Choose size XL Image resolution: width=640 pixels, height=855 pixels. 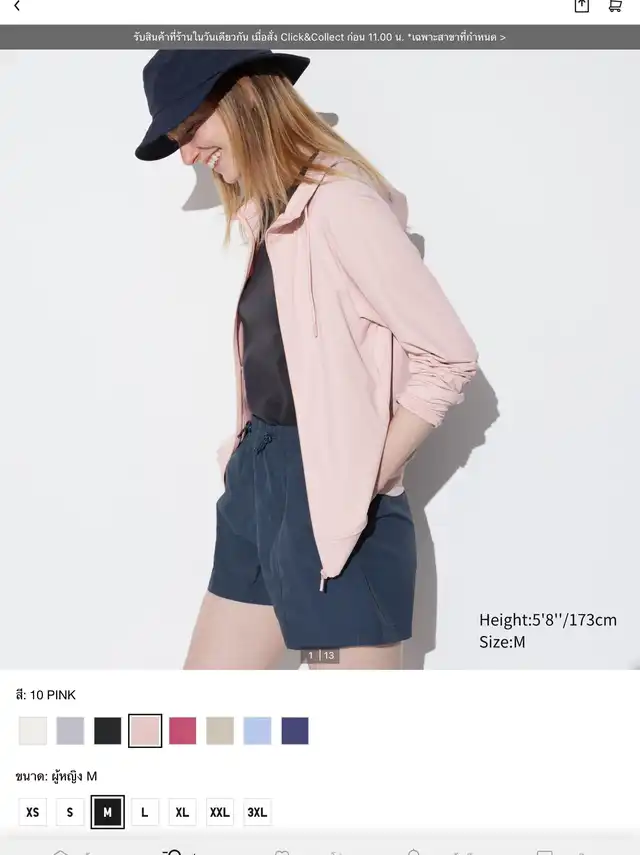click(182, 812)
